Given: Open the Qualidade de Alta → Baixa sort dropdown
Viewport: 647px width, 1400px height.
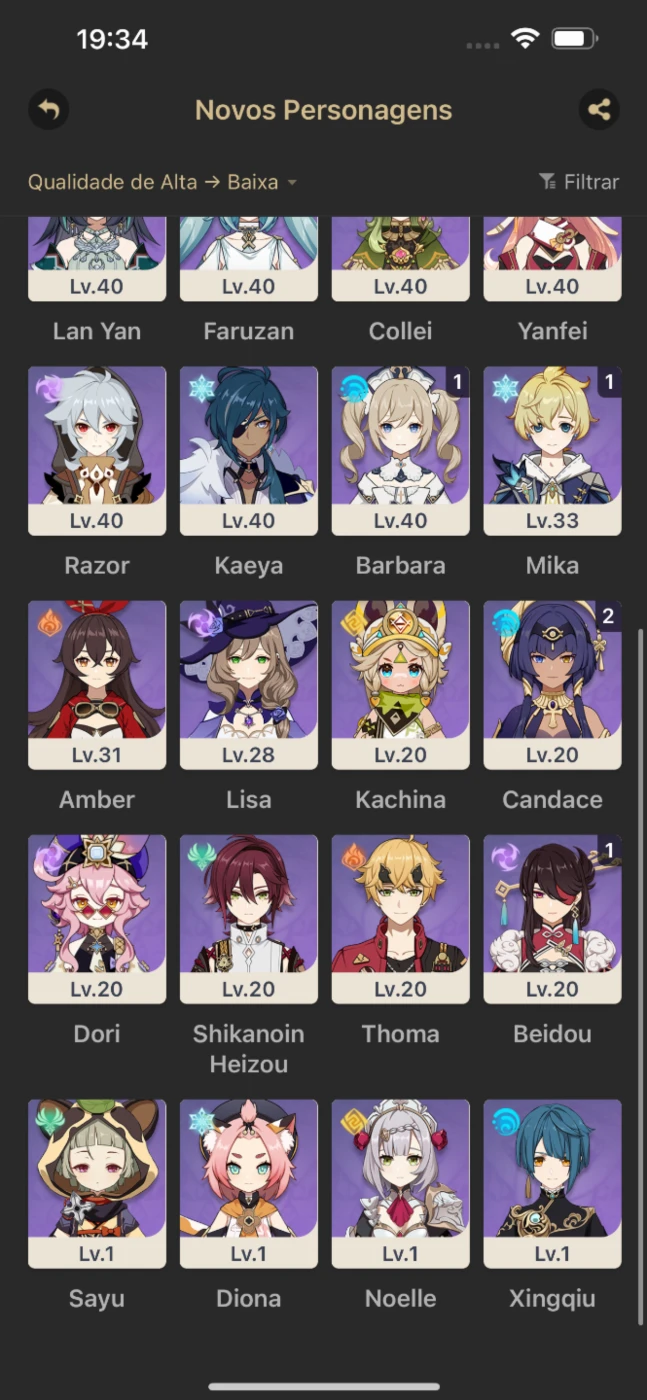Looking at the screenshot, I should click(163, 182).
